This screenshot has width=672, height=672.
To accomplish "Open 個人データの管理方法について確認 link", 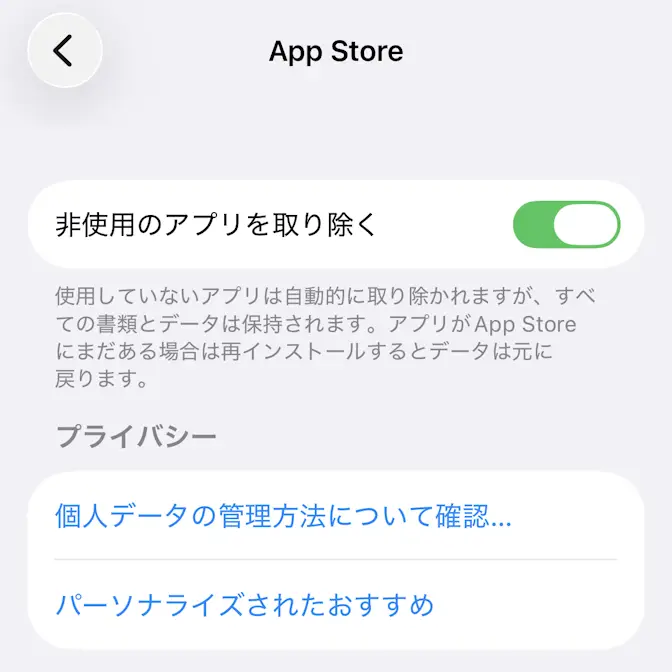I will point(284,517).
